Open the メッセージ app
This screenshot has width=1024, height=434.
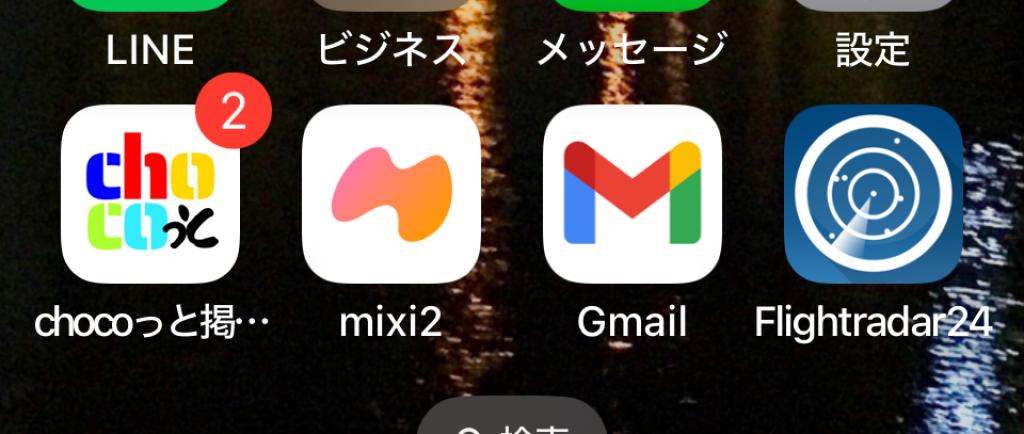tap(632, 8)
